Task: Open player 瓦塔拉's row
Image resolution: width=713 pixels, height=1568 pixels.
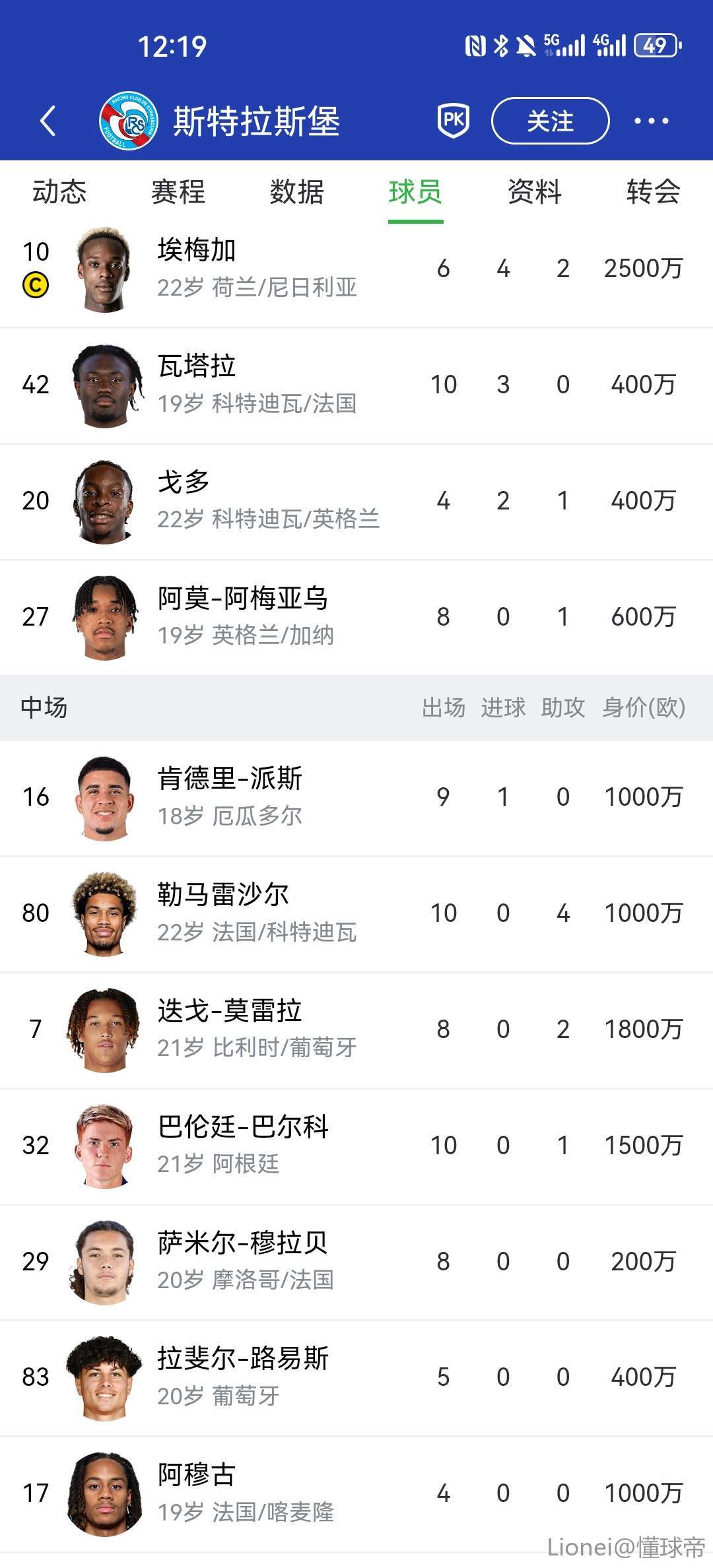Action: tap(356, 385)
